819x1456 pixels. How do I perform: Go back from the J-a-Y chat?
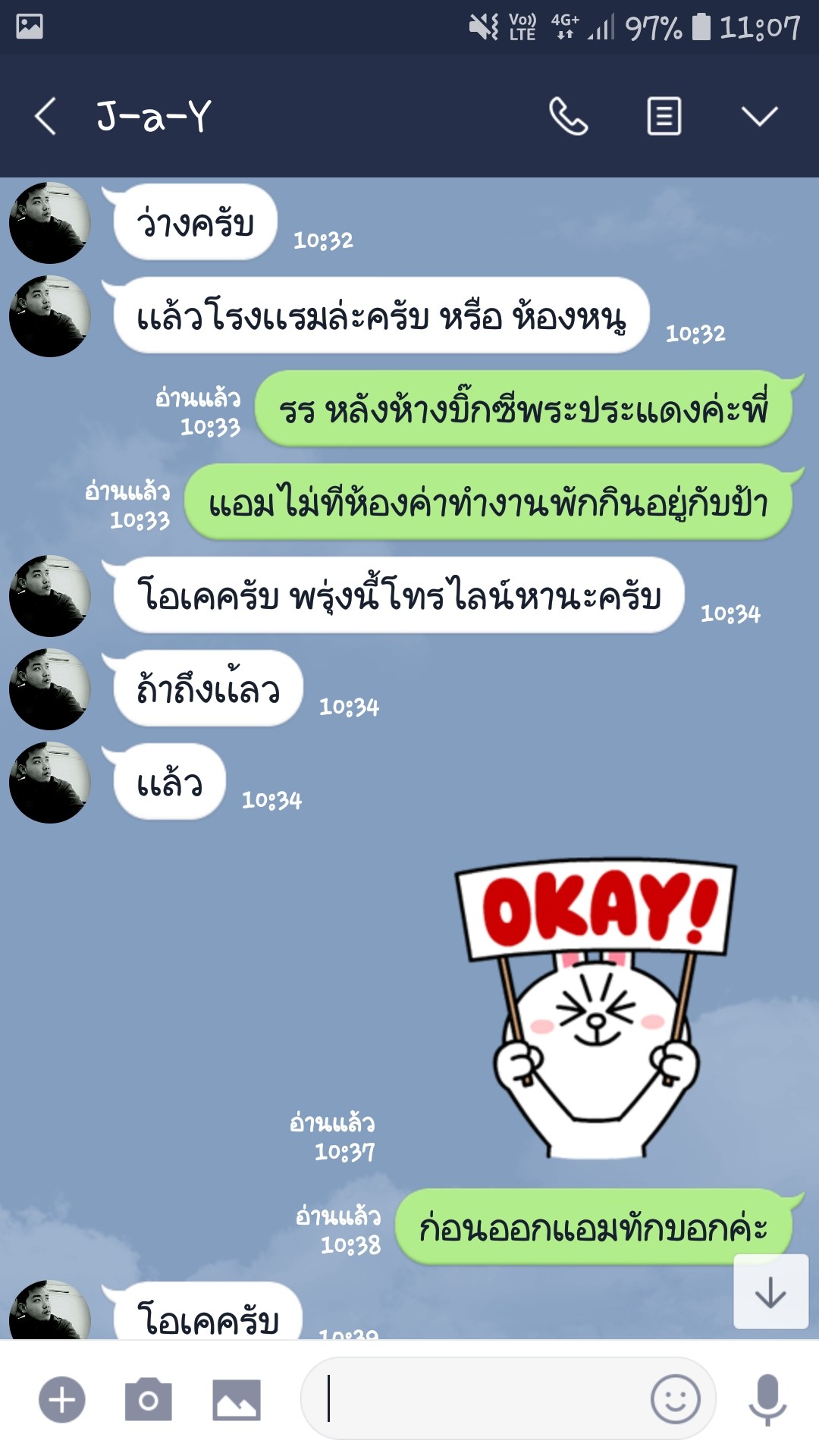coord(45,116)
